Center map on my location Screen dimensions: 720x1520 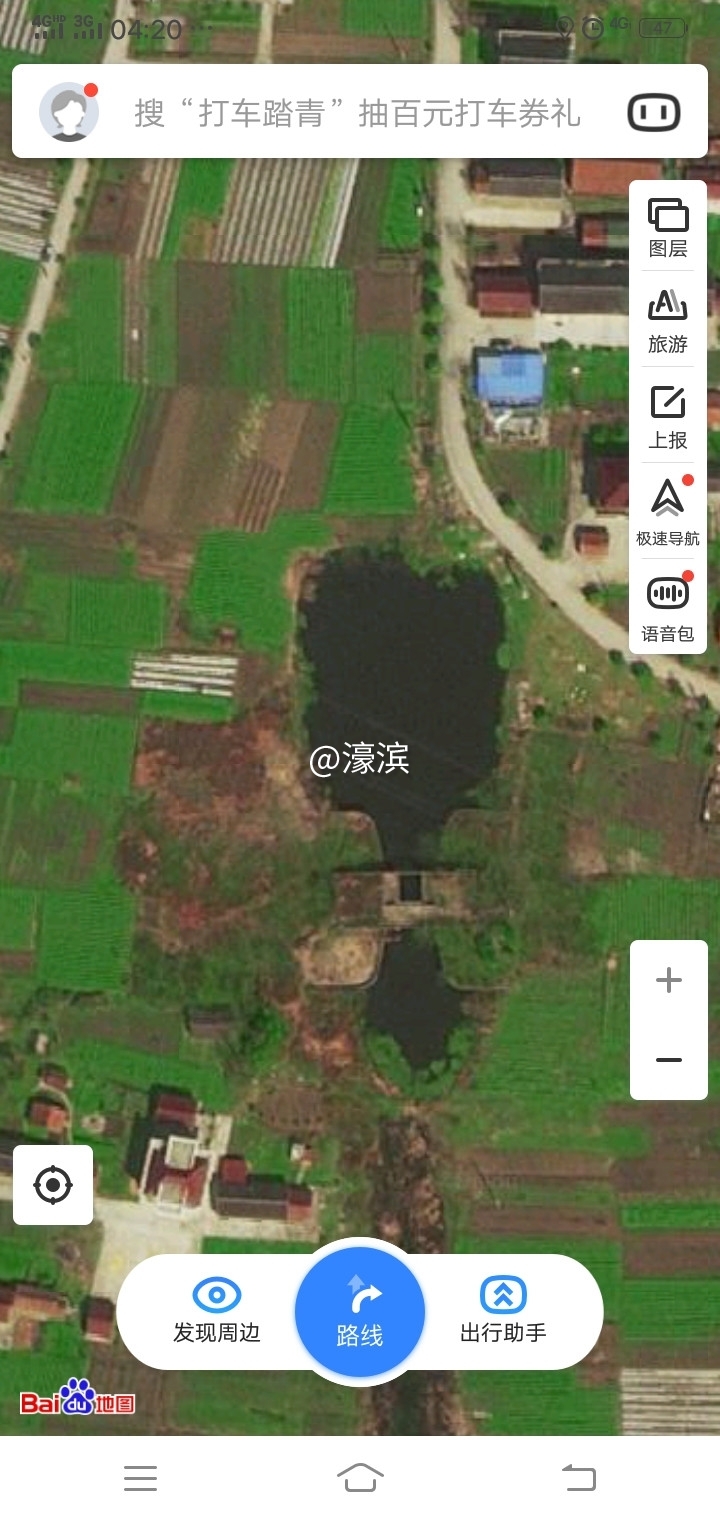click(53, 1185)
